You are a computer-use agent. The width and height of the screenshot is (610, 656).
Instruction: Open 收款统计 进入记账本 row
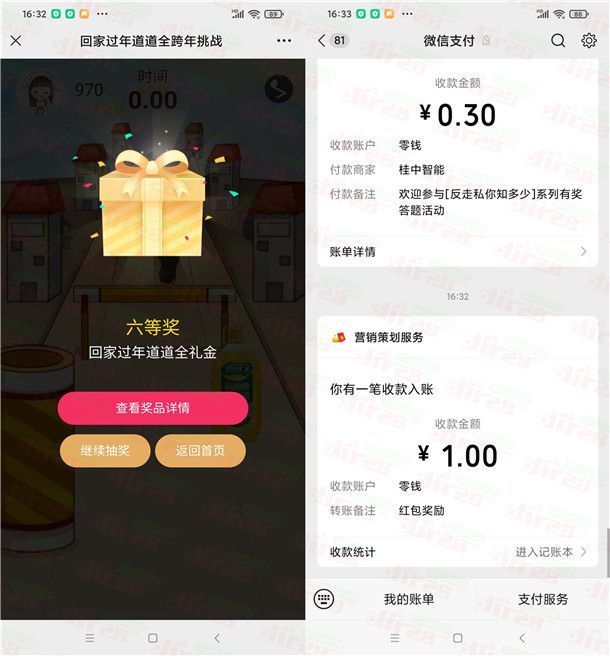click(458, 552)
